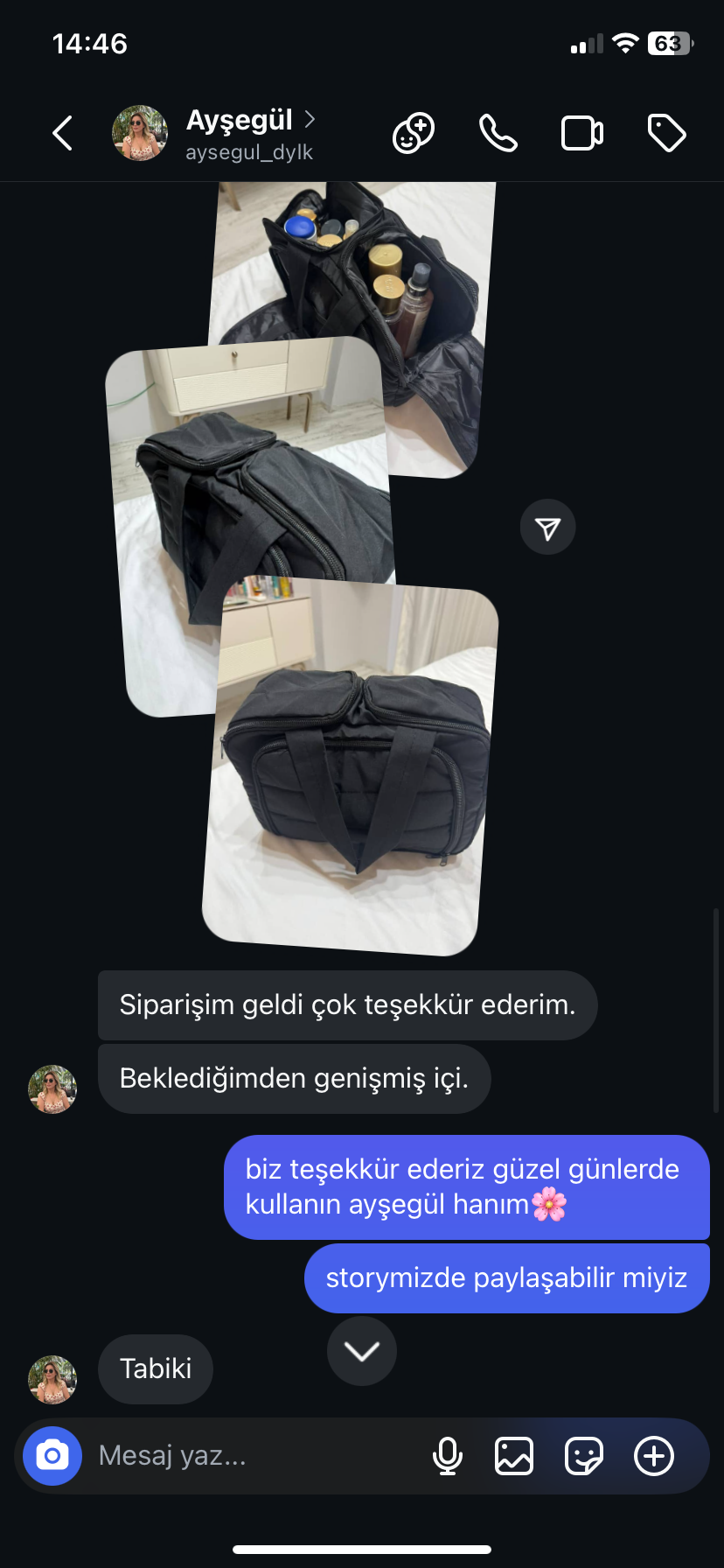Jump to the latest messages arrow
Screen dimensions: 724x1568
click(361, 1351)
